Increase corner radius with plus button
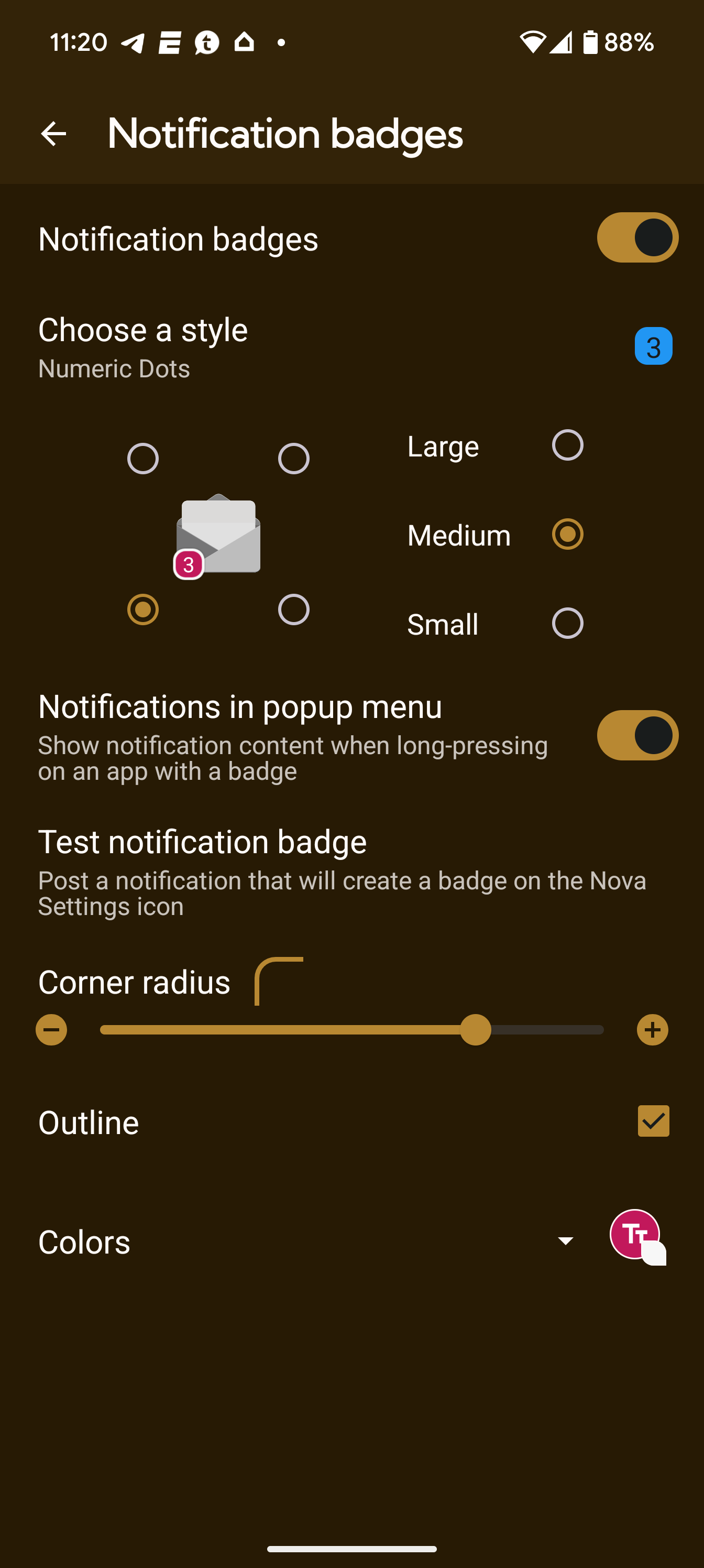Screen dimensions: 704x1568 pyautogui.click(x=652, y=1030)
